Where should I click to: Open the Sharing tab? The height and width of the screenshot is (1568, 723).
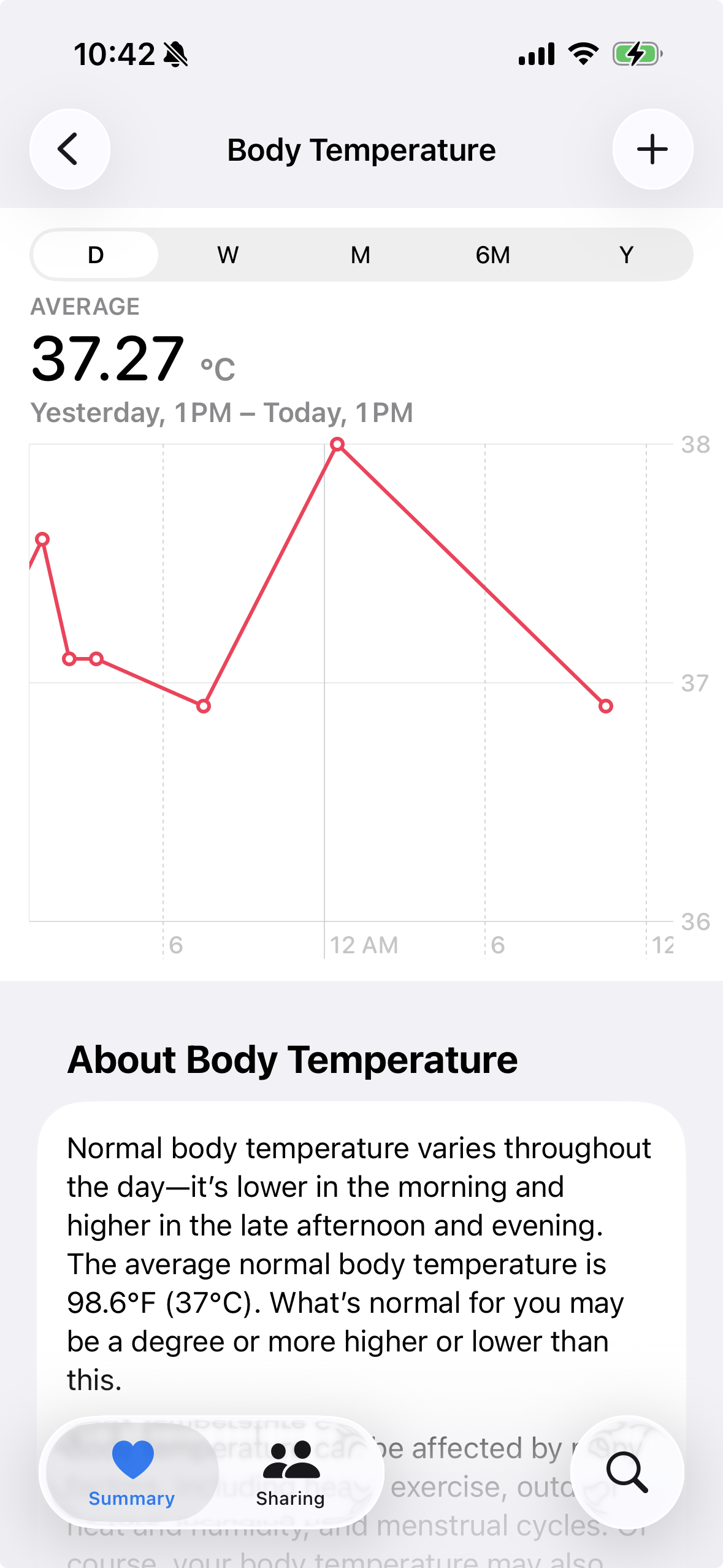click(291, 1472)
